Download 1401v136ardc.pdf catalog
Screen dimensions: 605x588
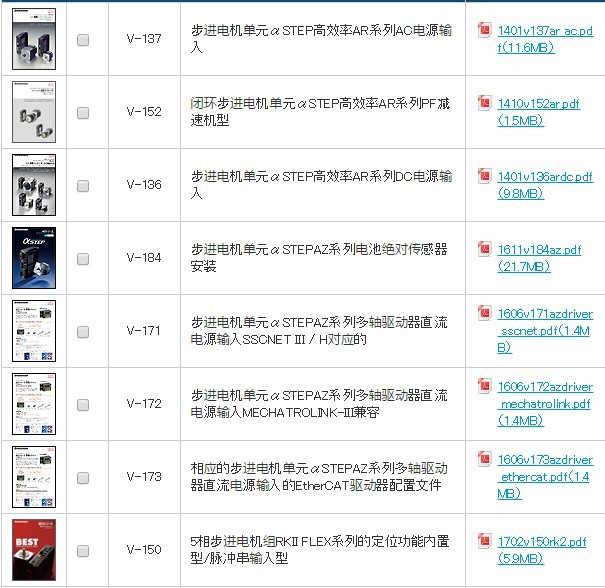coord(541,177)
